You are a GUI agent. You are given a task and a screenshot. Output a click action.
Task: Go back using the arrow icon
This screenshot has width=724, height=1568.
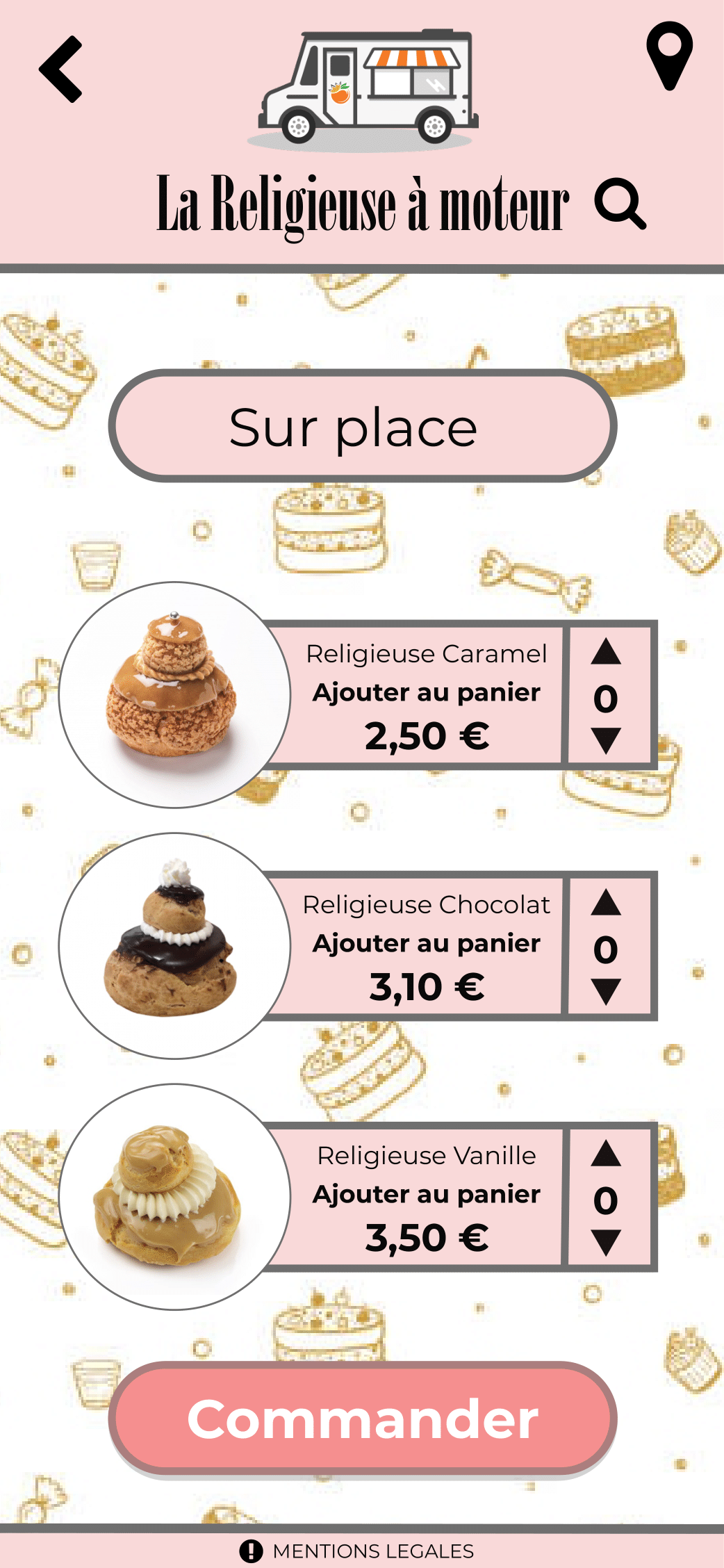click(61, 70)
